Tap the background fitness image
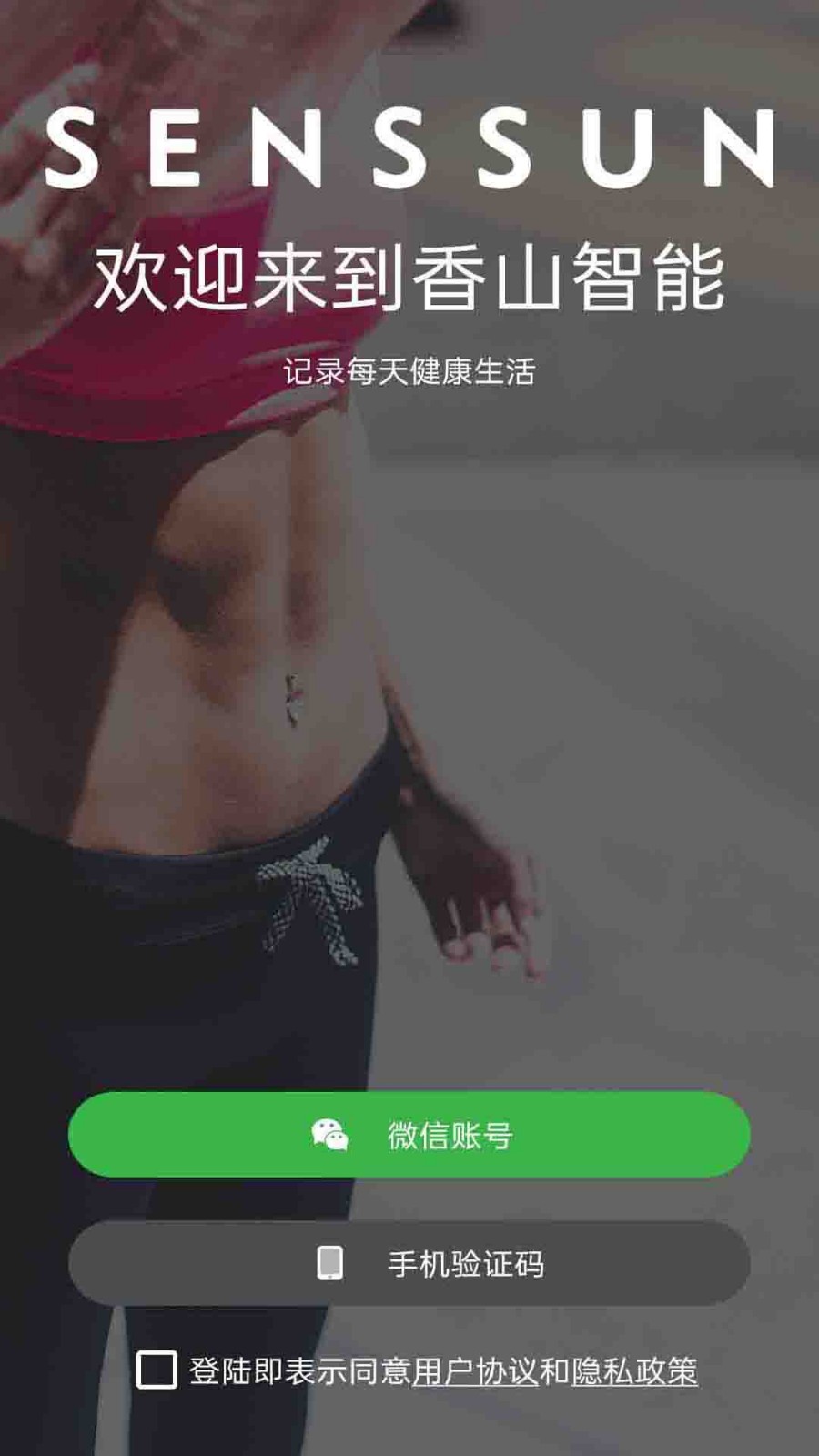The height and width of the screenshot is (1456, 819). pos(409,728)
